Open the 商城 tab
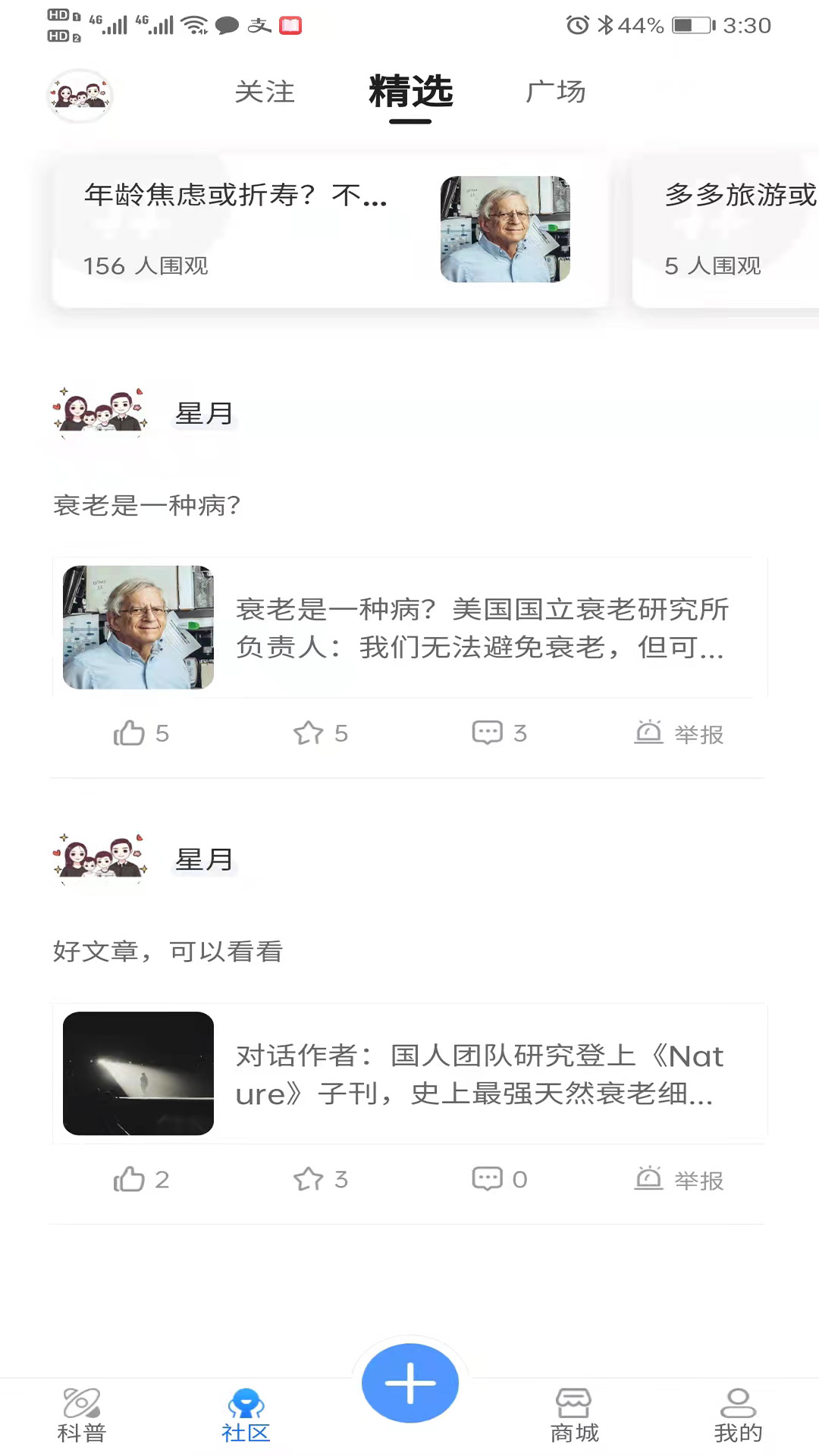The image size is (819, 1456). click(574, 1416)
